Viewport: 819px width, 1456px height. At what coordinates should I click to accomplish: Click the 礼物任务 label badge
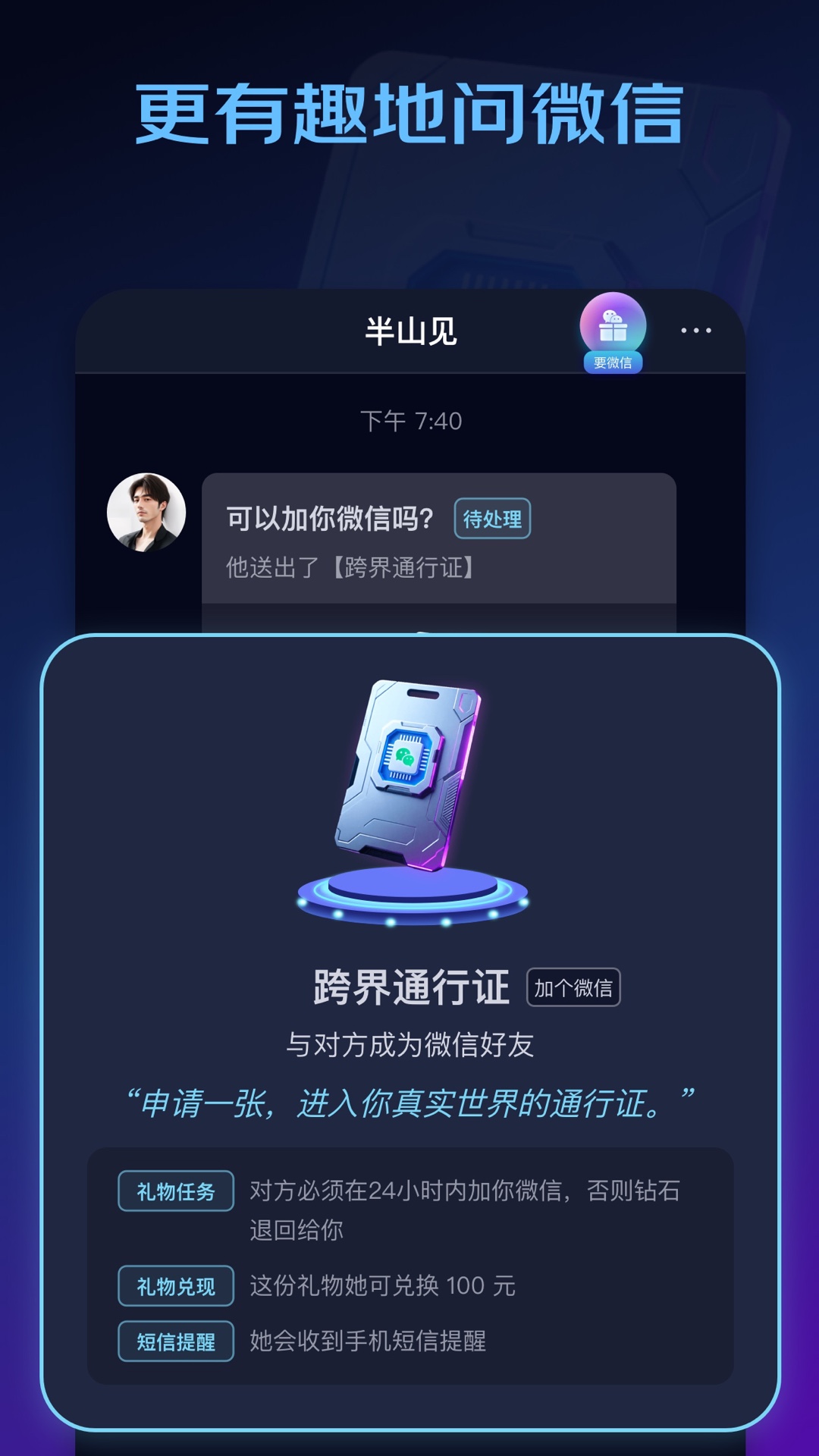tap(175, 1191)
